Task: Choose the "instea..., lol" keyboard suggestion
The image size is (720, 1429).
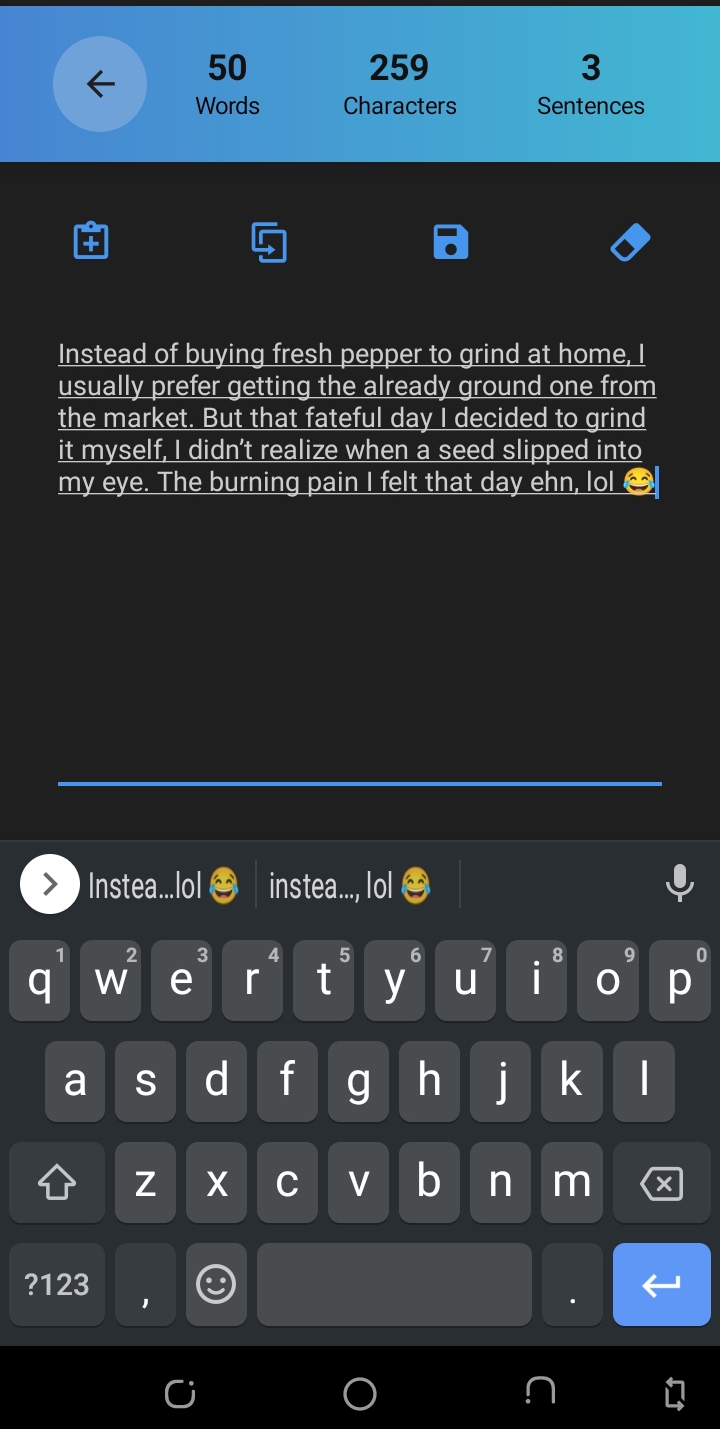Action: click(349, 886)
